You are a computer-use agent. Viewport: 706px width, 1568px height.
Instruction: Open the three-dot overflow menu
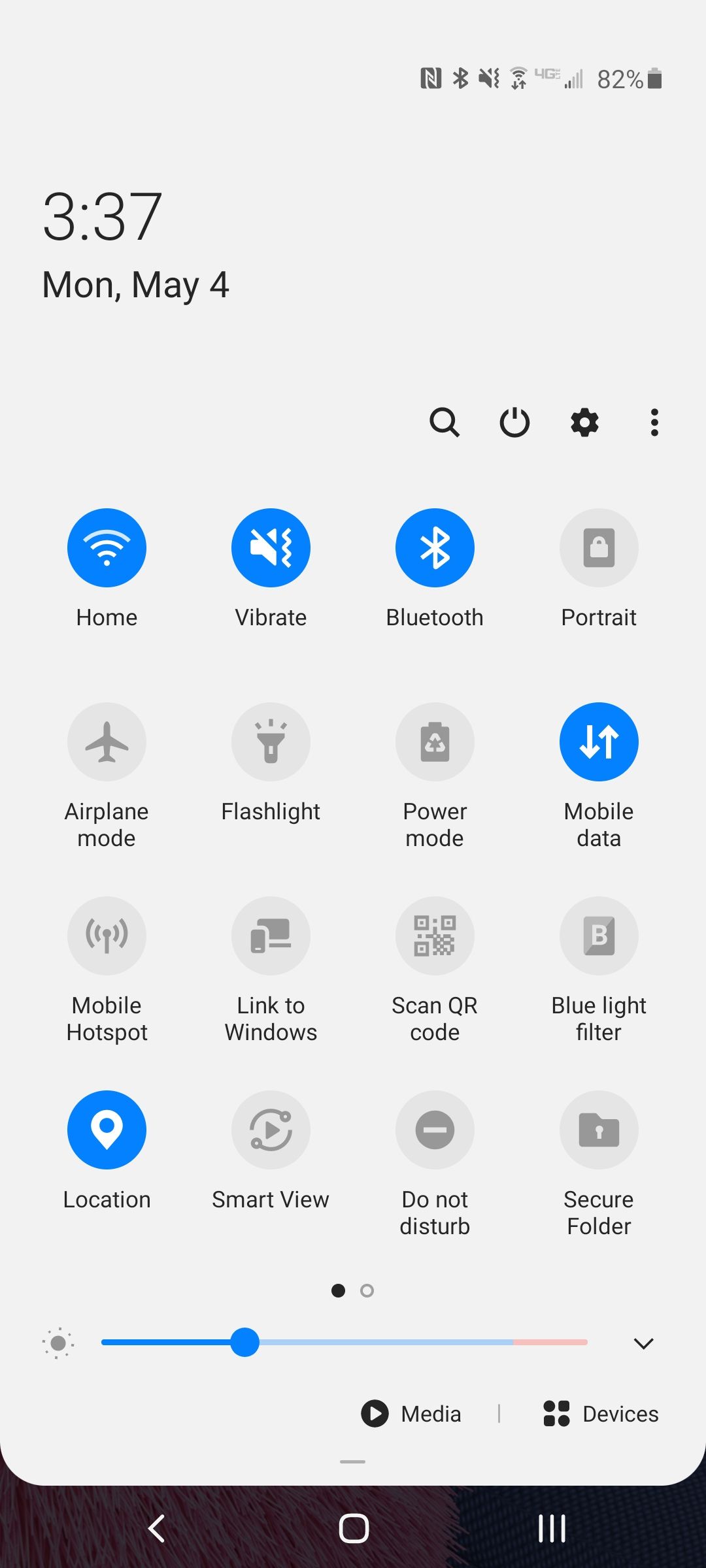point(654,422)
